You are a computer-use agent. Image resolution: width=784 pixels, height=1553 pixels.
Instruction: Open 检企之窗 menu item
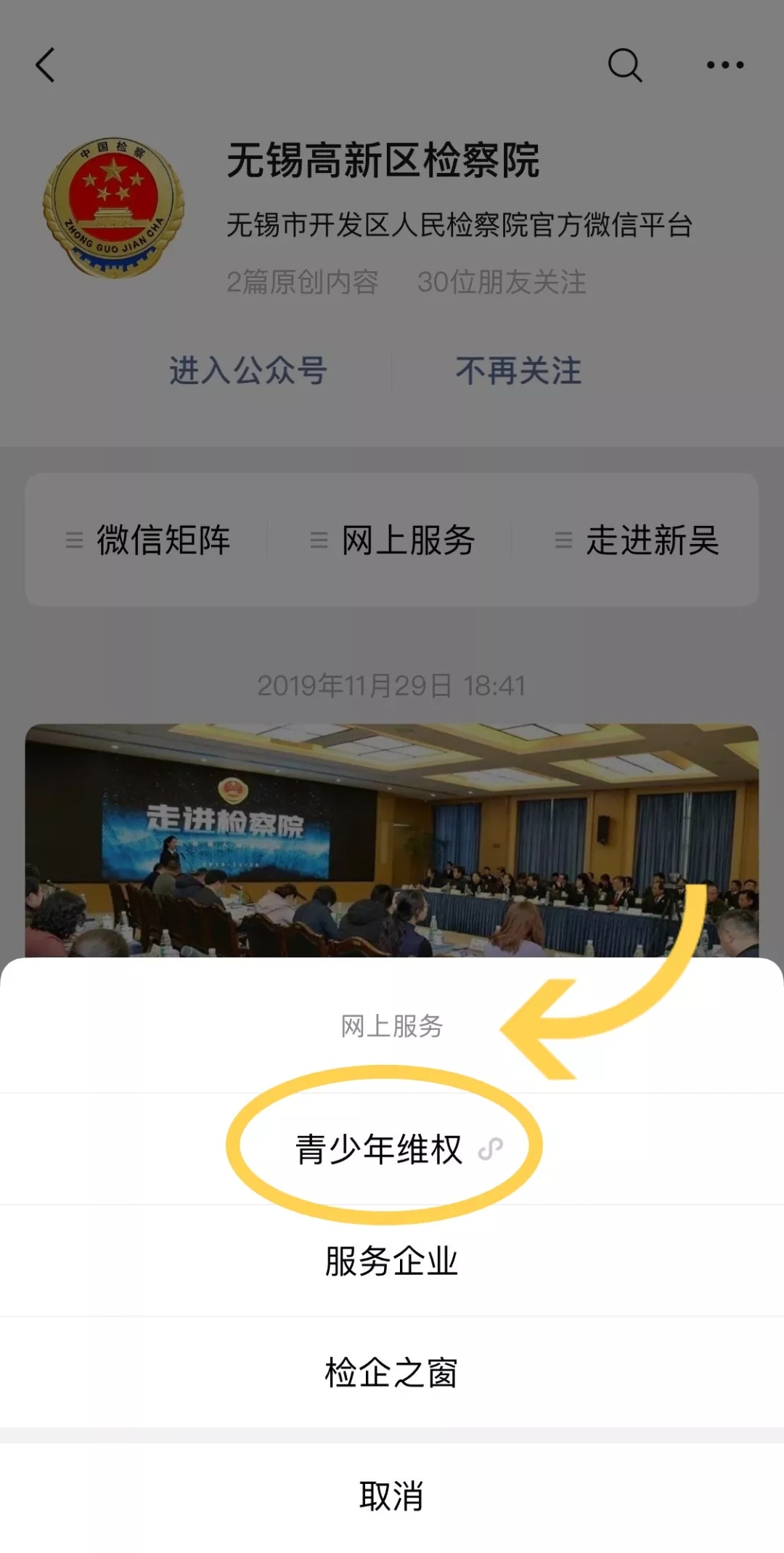pos(391,1373)
